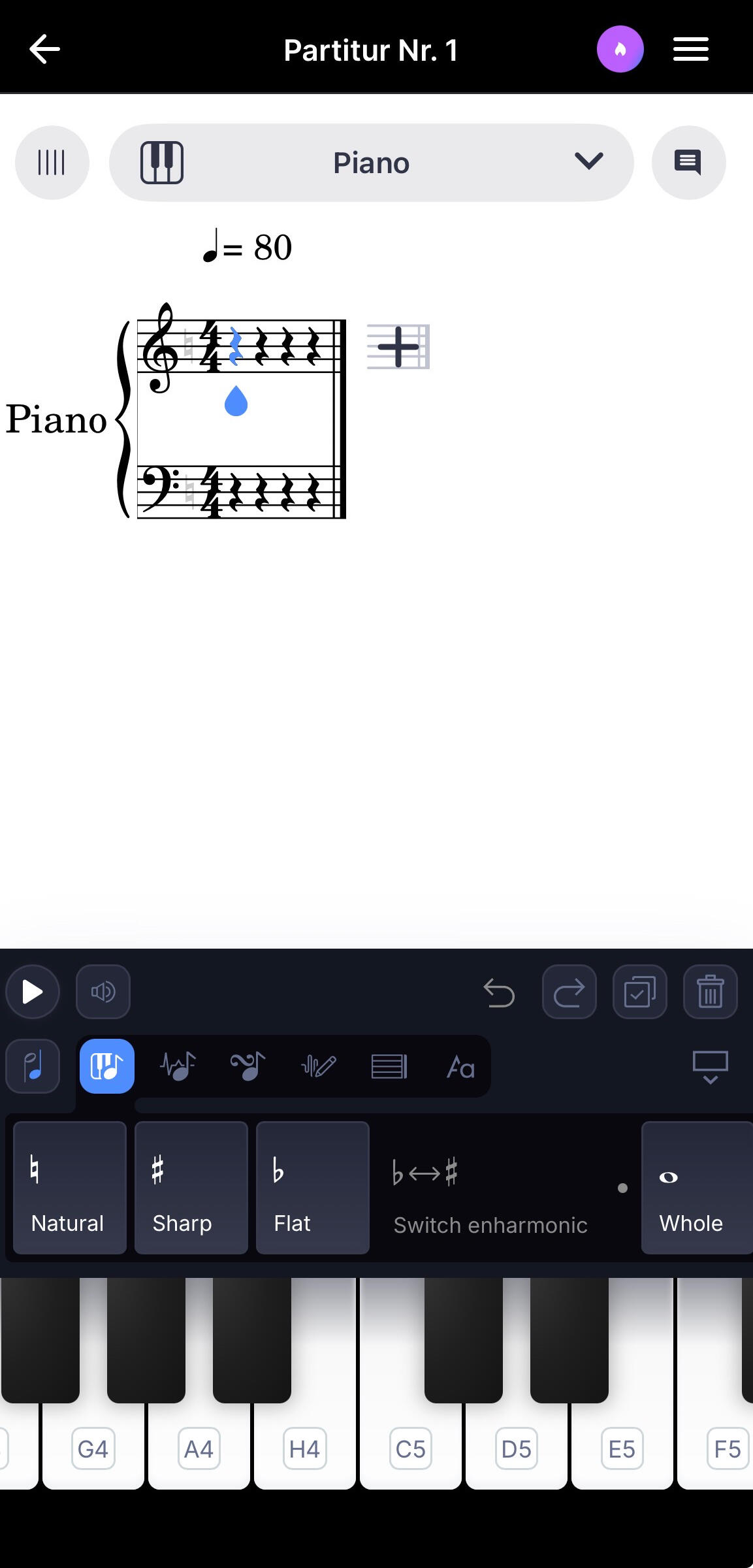Open the Piano instrument dropdown
753x1568 pixels.
371,163
